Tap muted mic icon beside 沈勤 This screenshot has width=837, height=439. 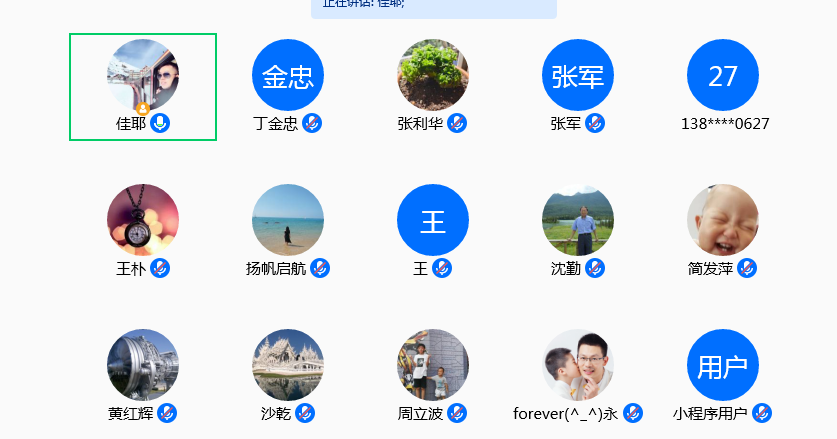click(x=595, y=268)
